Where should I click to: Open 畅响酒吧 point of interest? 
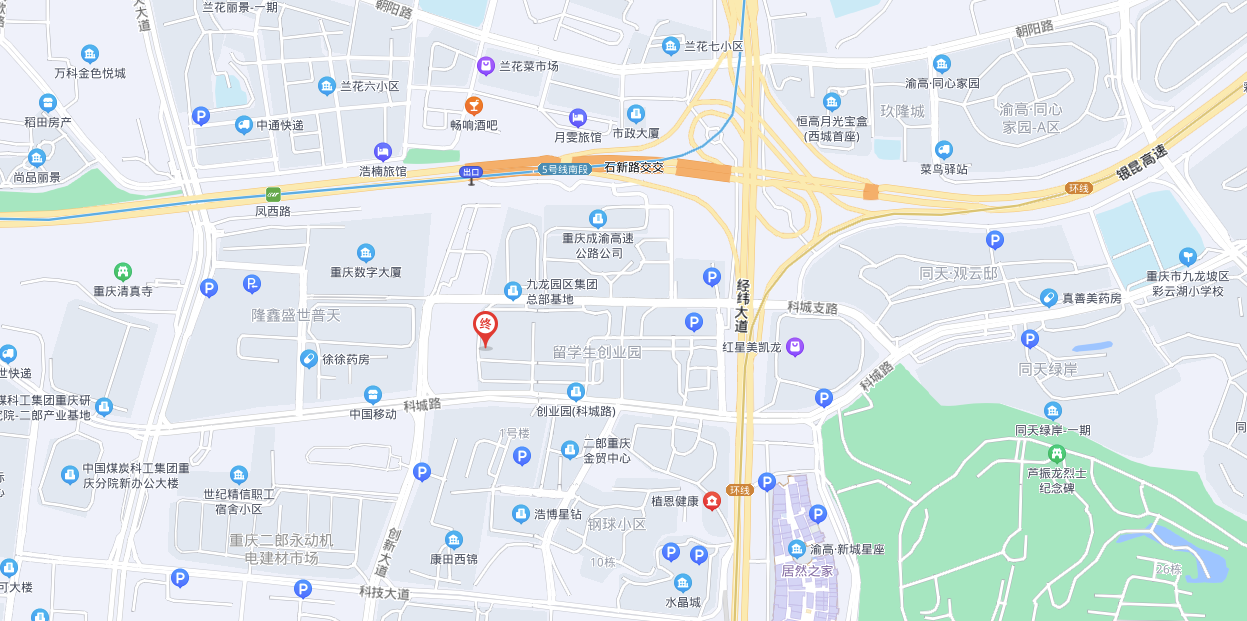(474, 105)
